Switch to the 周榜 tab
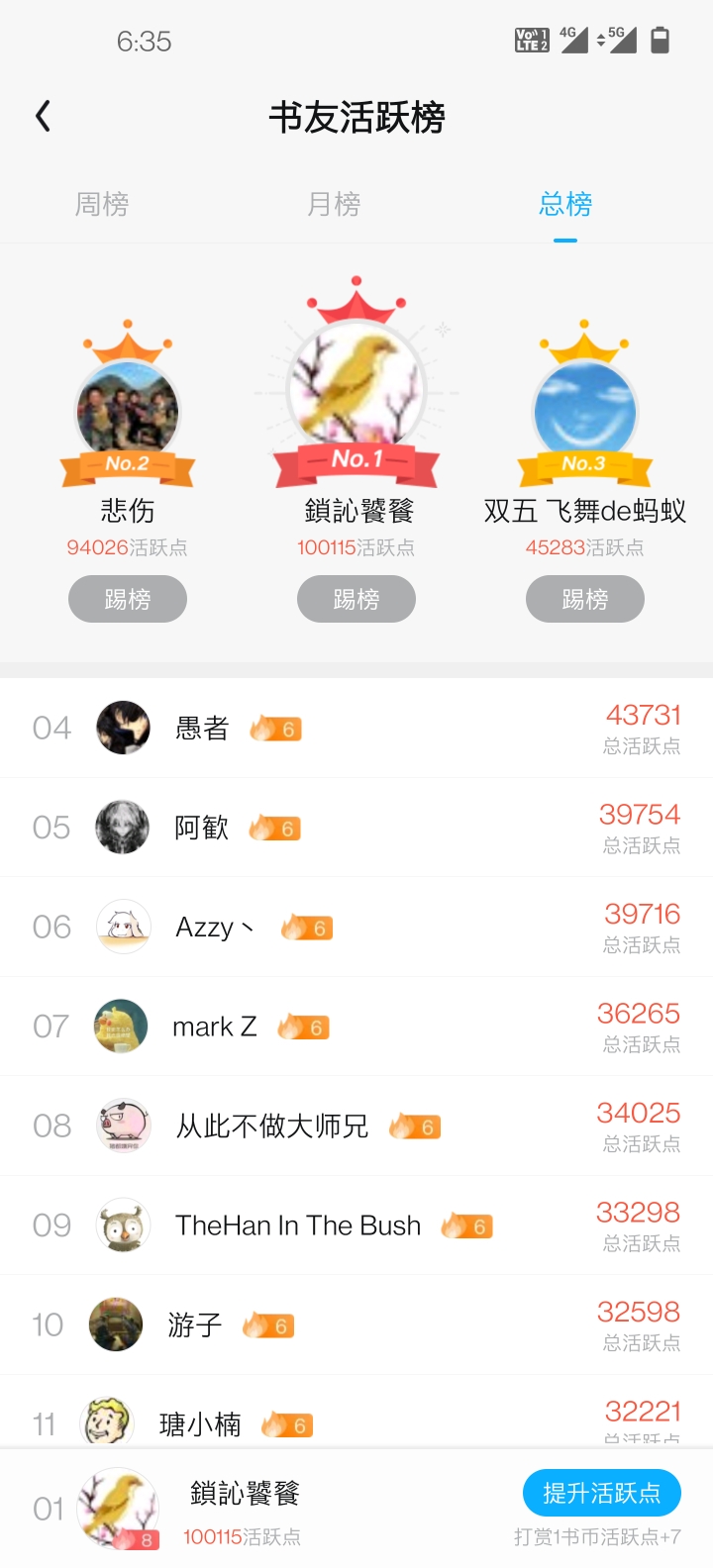The width and height of the screenshot is (713, 1568). [102, 204]
